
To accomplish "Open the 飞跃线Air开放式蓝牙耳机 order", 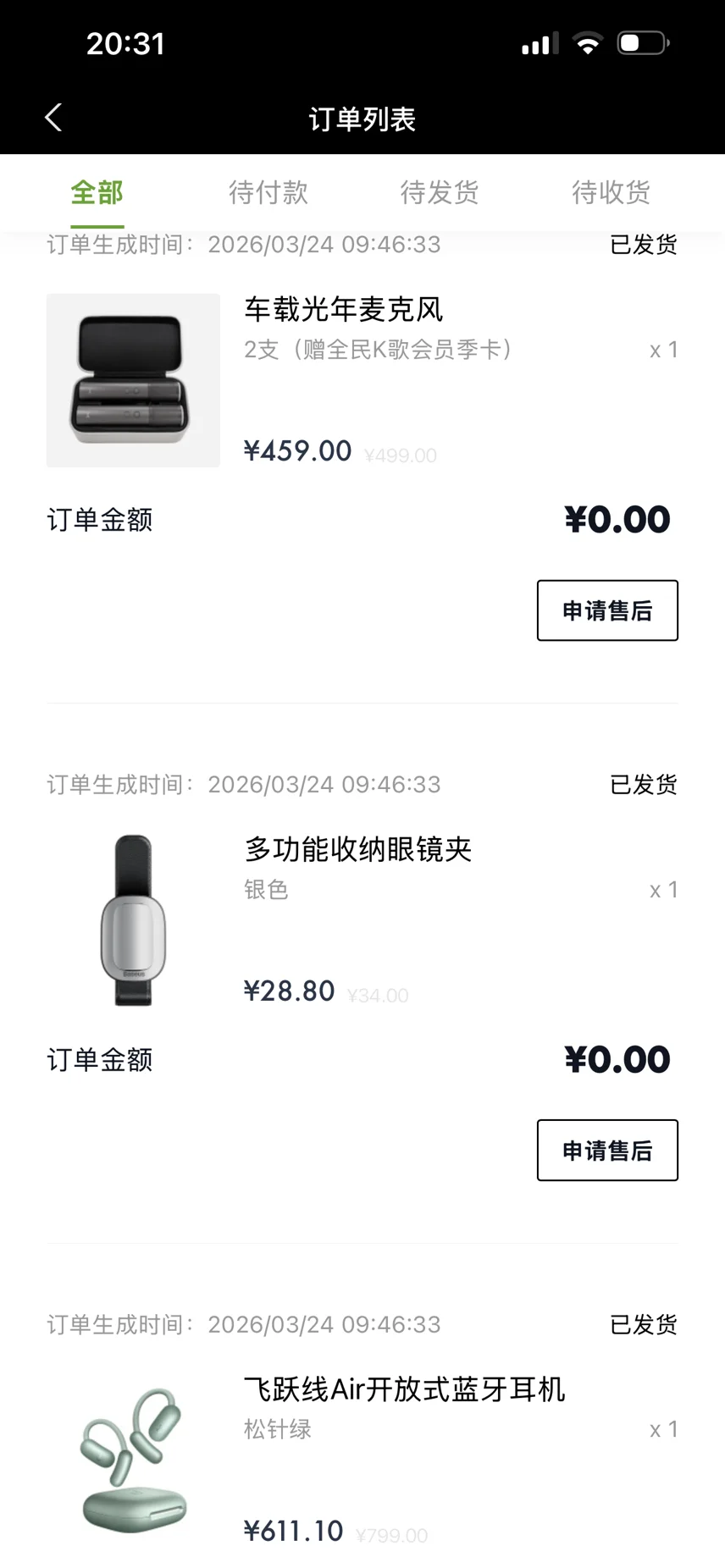I will pos(404,1389).
